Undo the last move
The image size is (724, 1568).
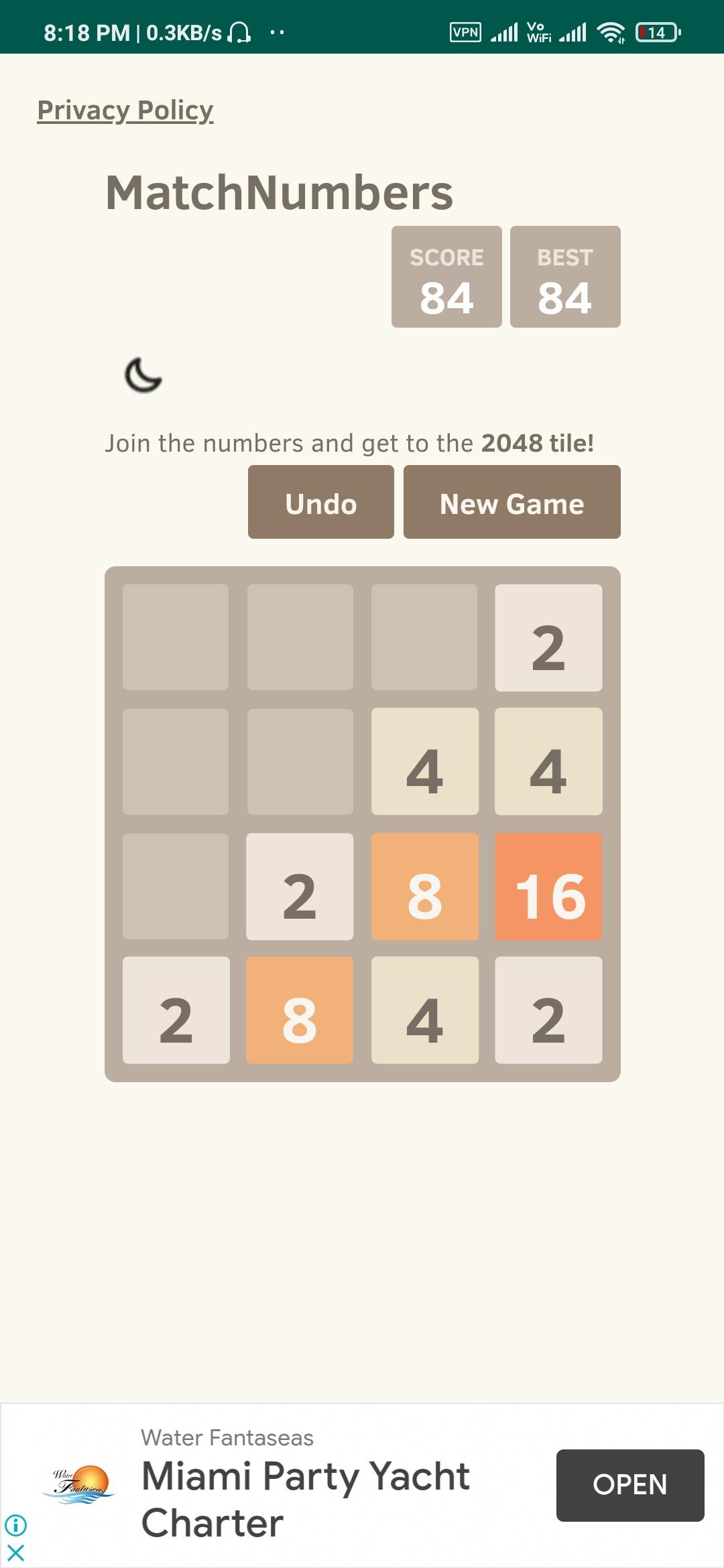tap(320, 503)
